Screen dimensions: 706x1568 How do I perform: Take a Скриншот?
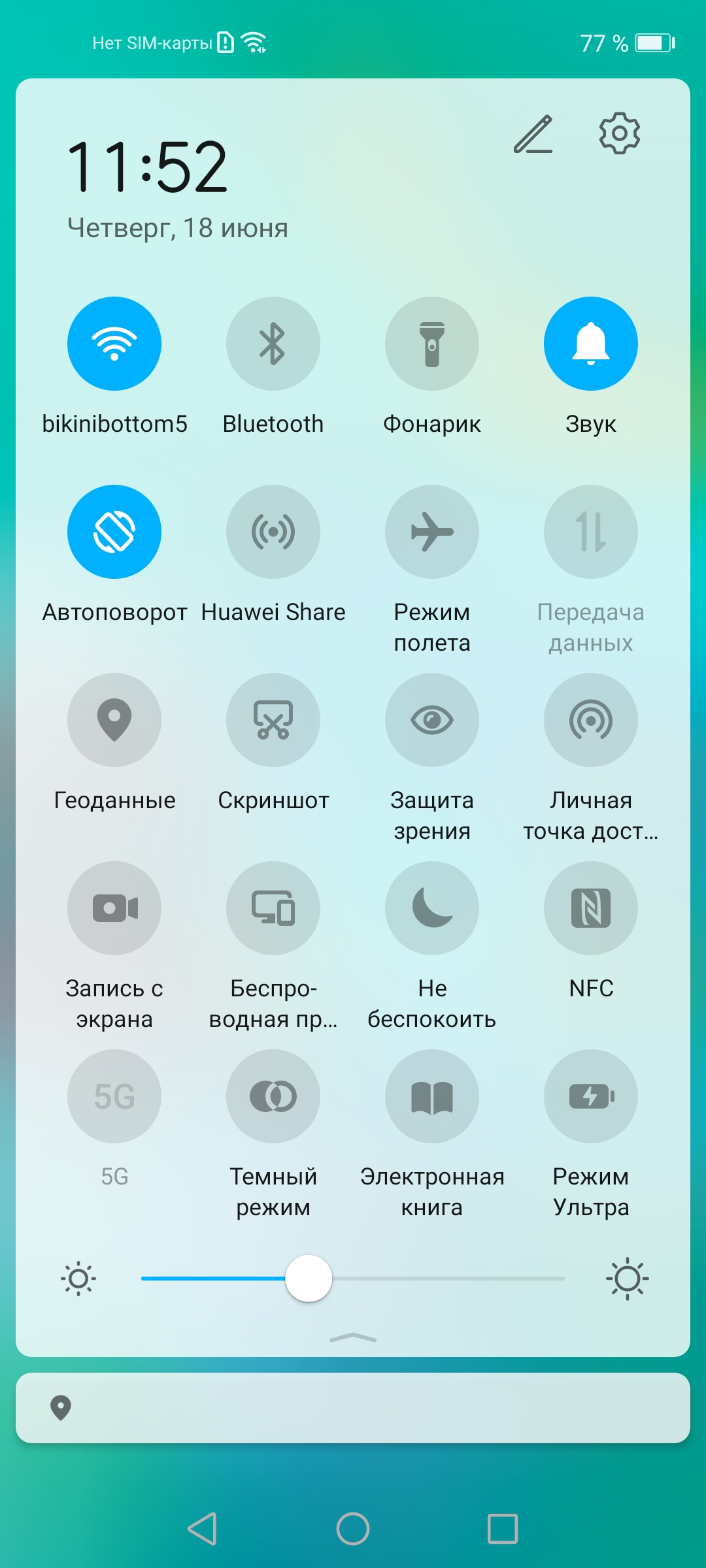[x=273, y=720]
